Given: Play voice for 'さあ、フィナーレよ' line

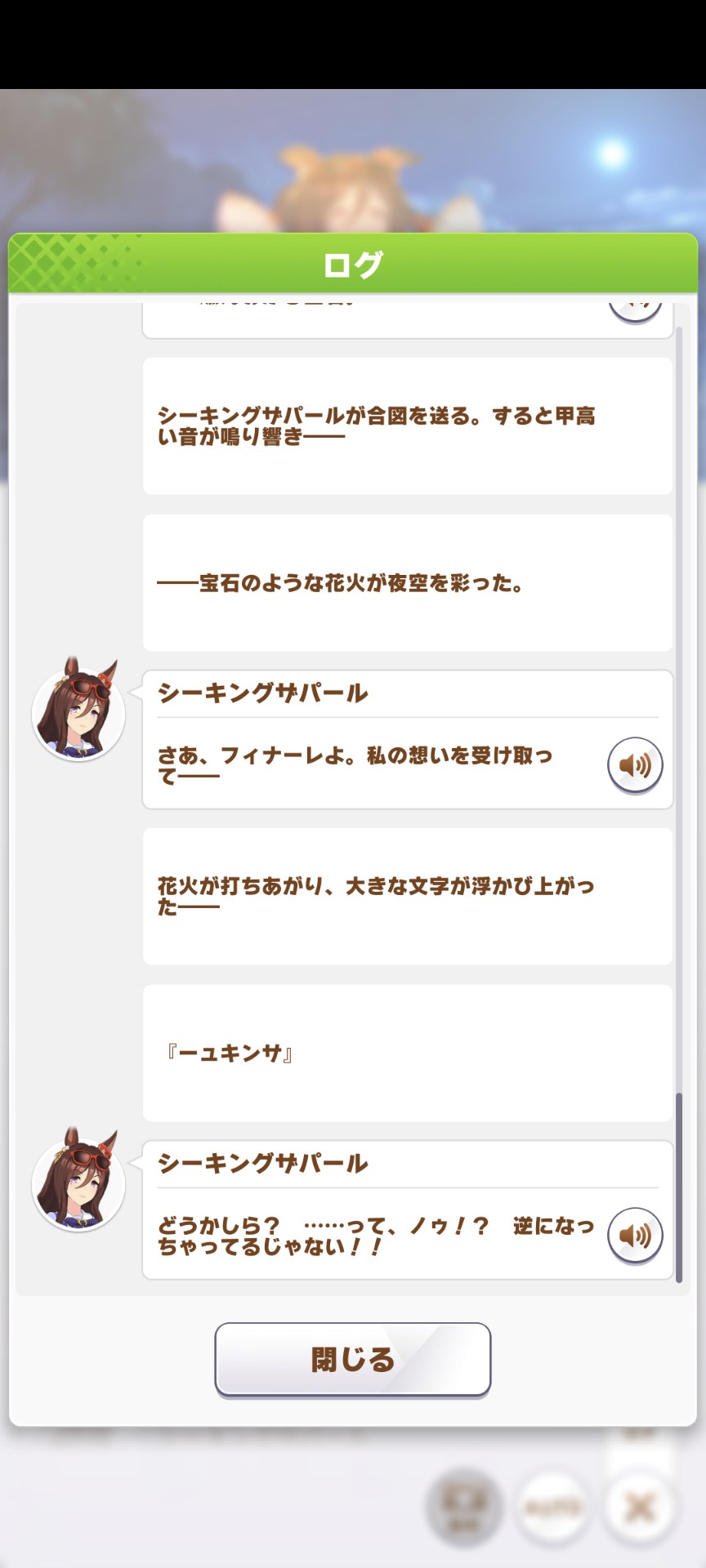Looking at the screenshot, I should [x=635, y=765].
